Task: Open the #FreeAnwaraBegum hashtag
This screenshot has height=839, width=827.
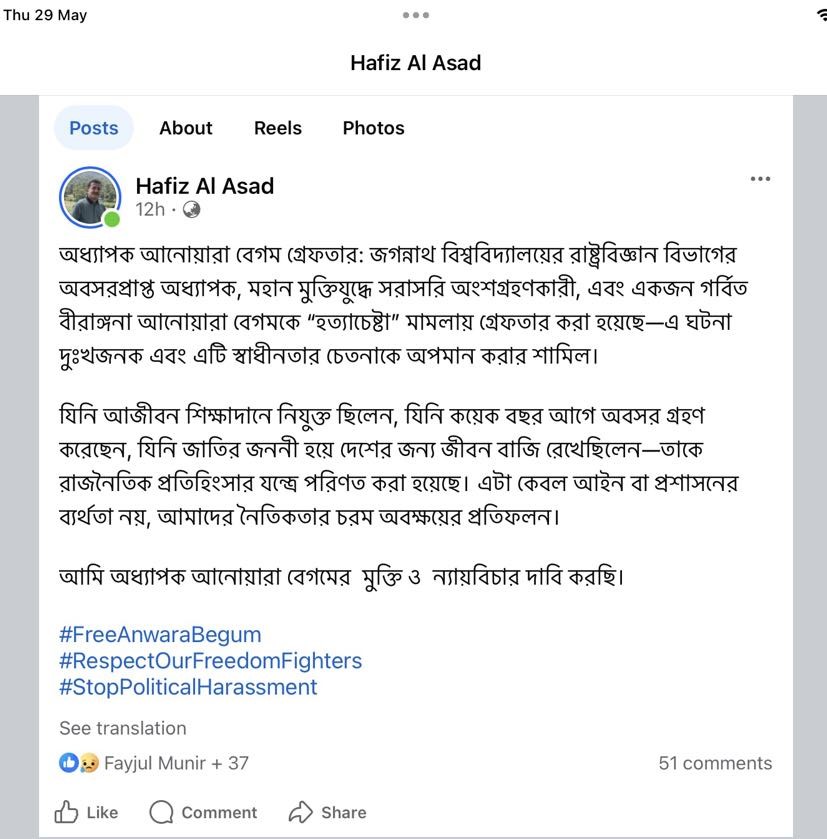Action: (x=160, y=634)
